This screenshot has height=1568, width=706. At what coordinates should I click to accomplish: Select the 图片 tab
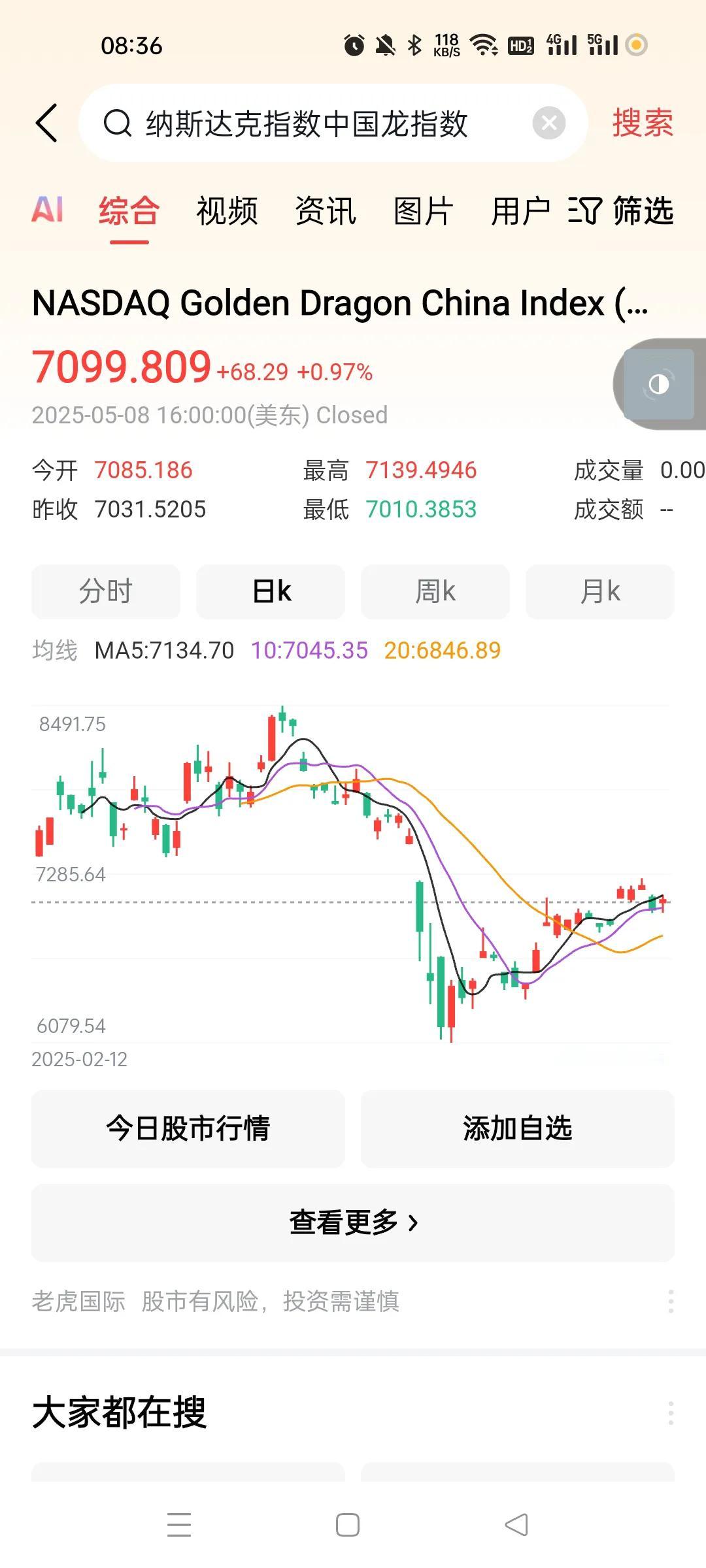(424, 211)
